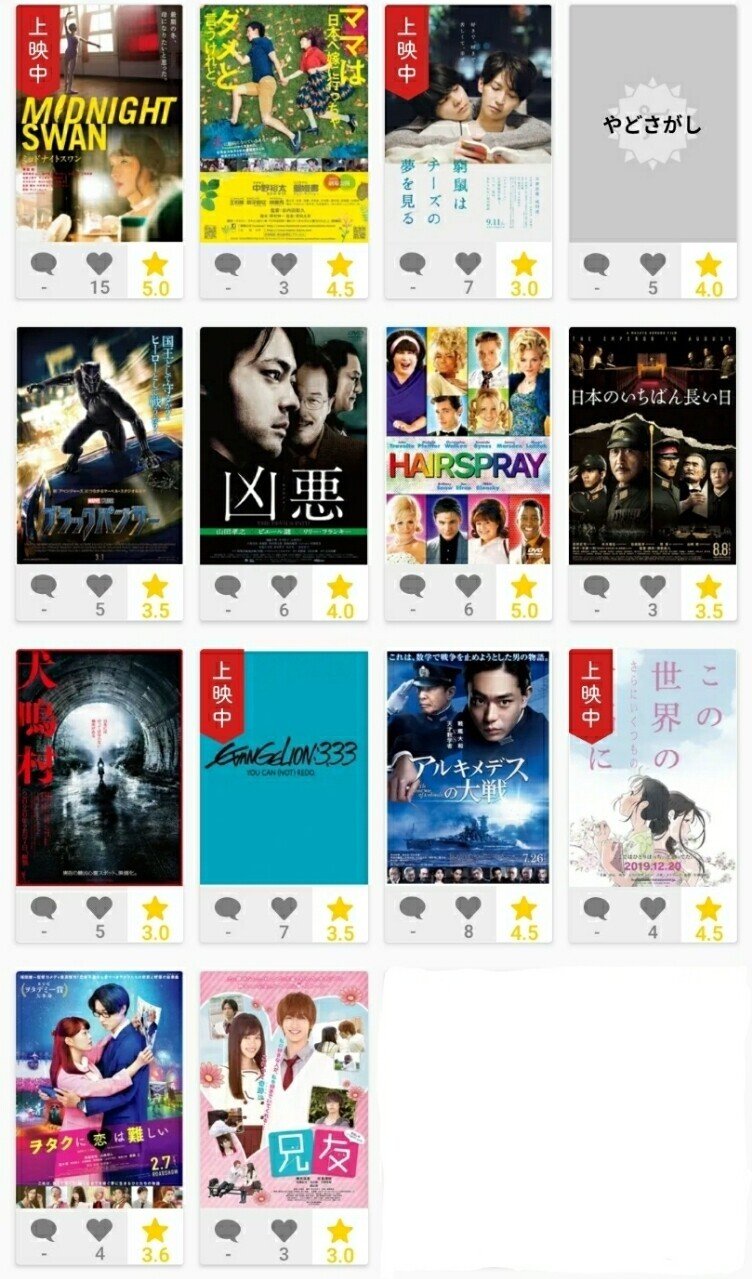Open the 犬鳴村 movie poster
Viewport: 752px width, 1279px height.
pyautogui.click(x=99, y=768)
